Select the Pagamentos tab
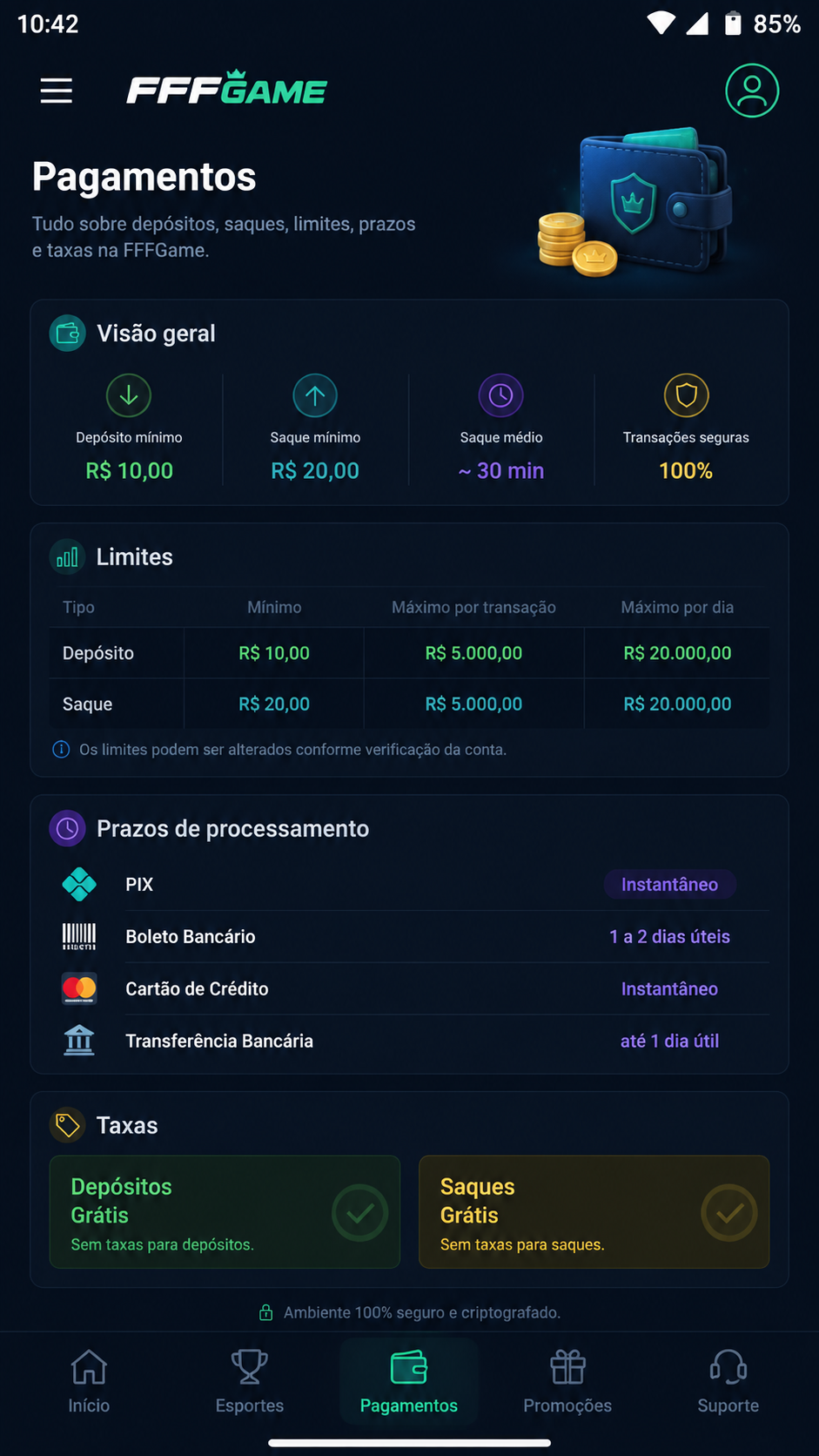Image resolution: width=819 pixels, height=1456 pixels. (409, 1381)
